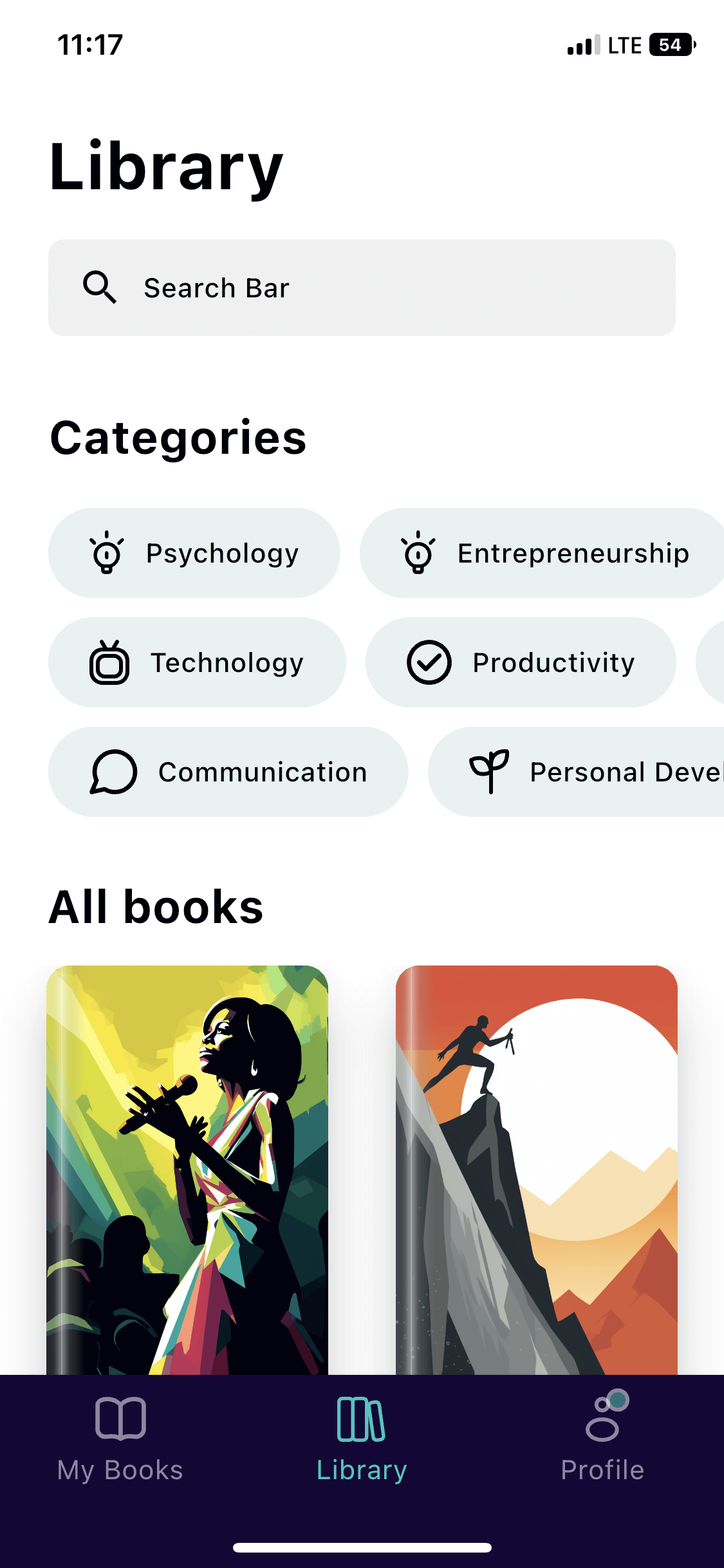Open the Technology category
Viewport: 724px width, 1568px height.
[x=197, y=662]
